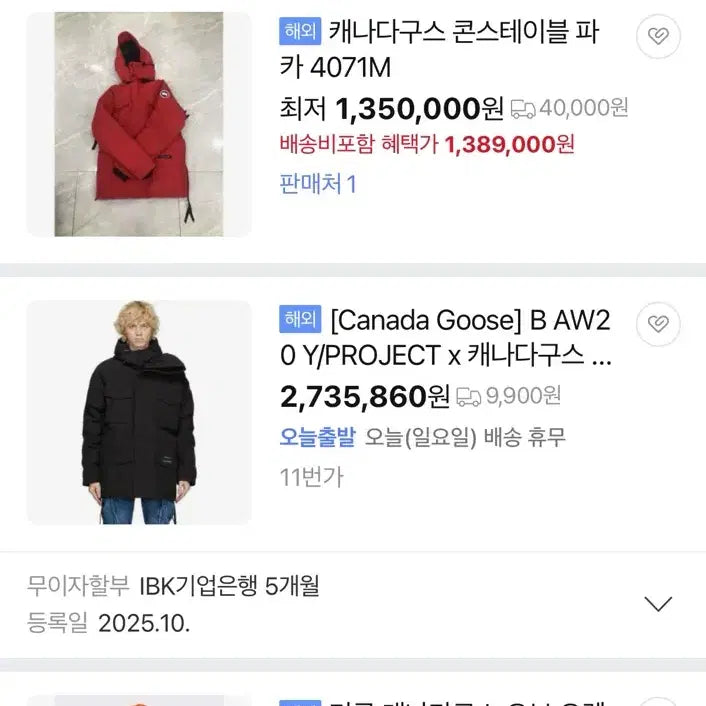The image size is (706, 706).
Task: Wishlist the 콘스테이블 파카 4071M item
Action: tap(658, 36)
